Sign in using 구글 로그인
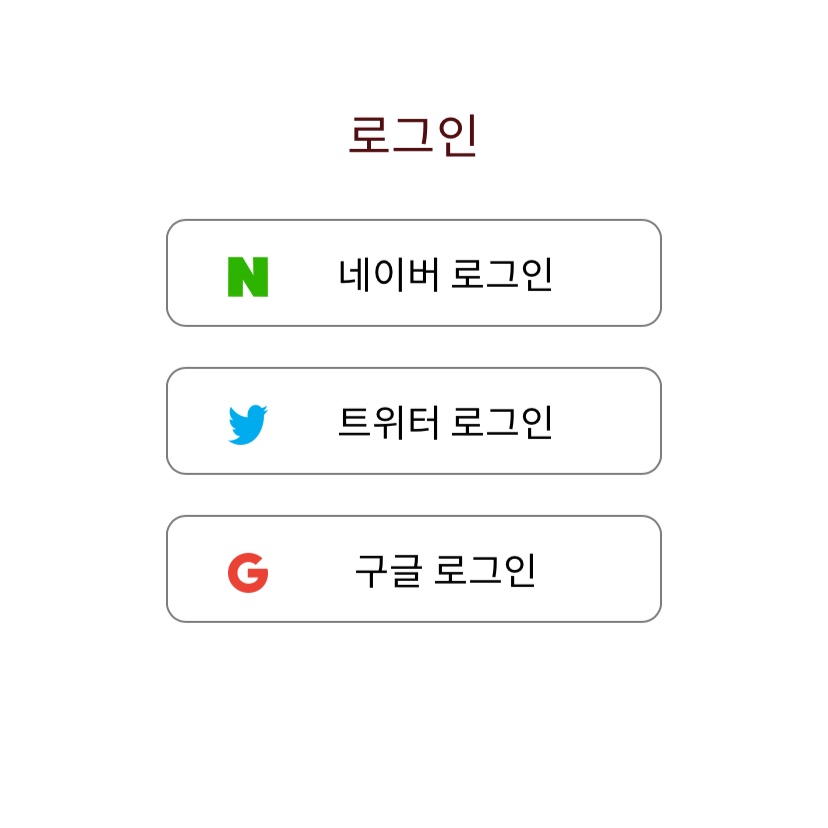This screenshot has width=828, height=828. click(413, 569)
